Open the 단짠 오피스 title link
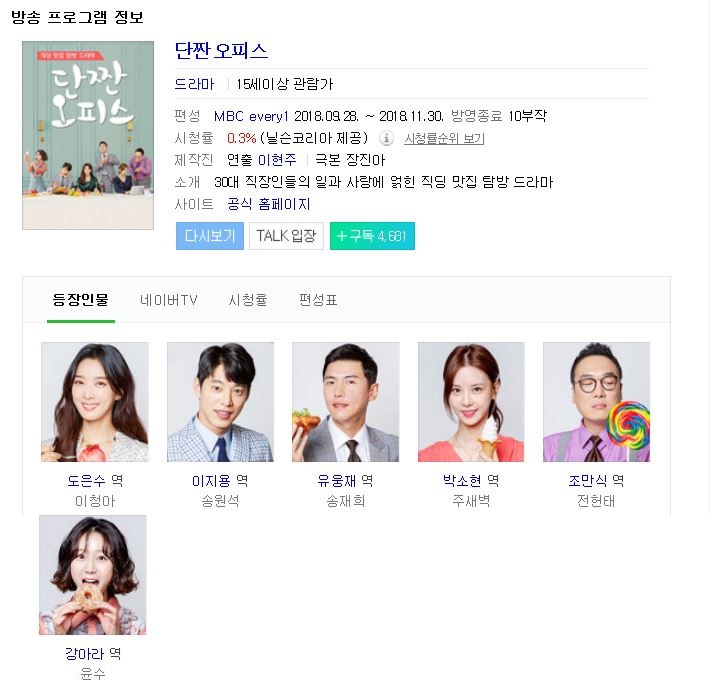The width and height of the screenshot is (710, 686). pyautogui.click(x=221, y=51)
